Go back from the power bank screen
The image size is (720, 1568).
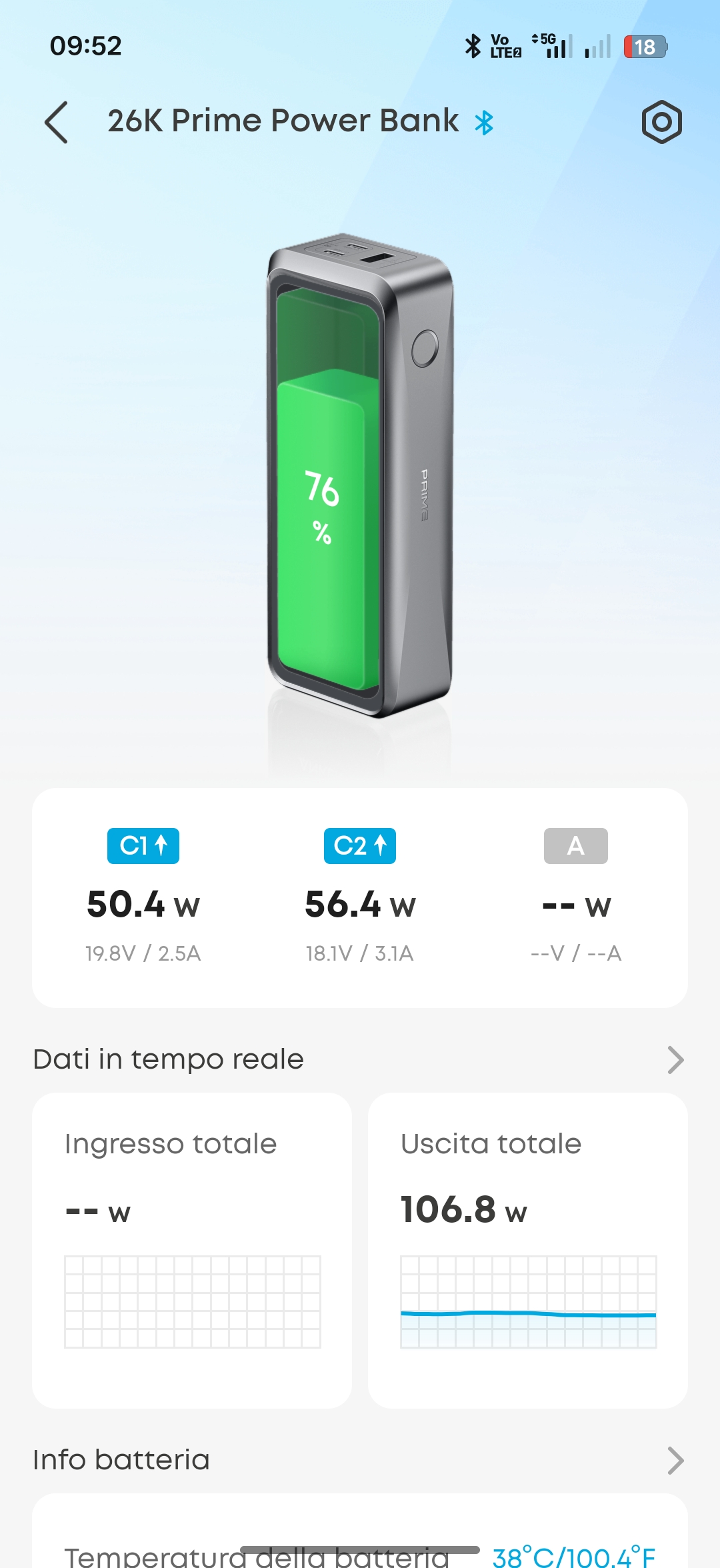[57, 122]
